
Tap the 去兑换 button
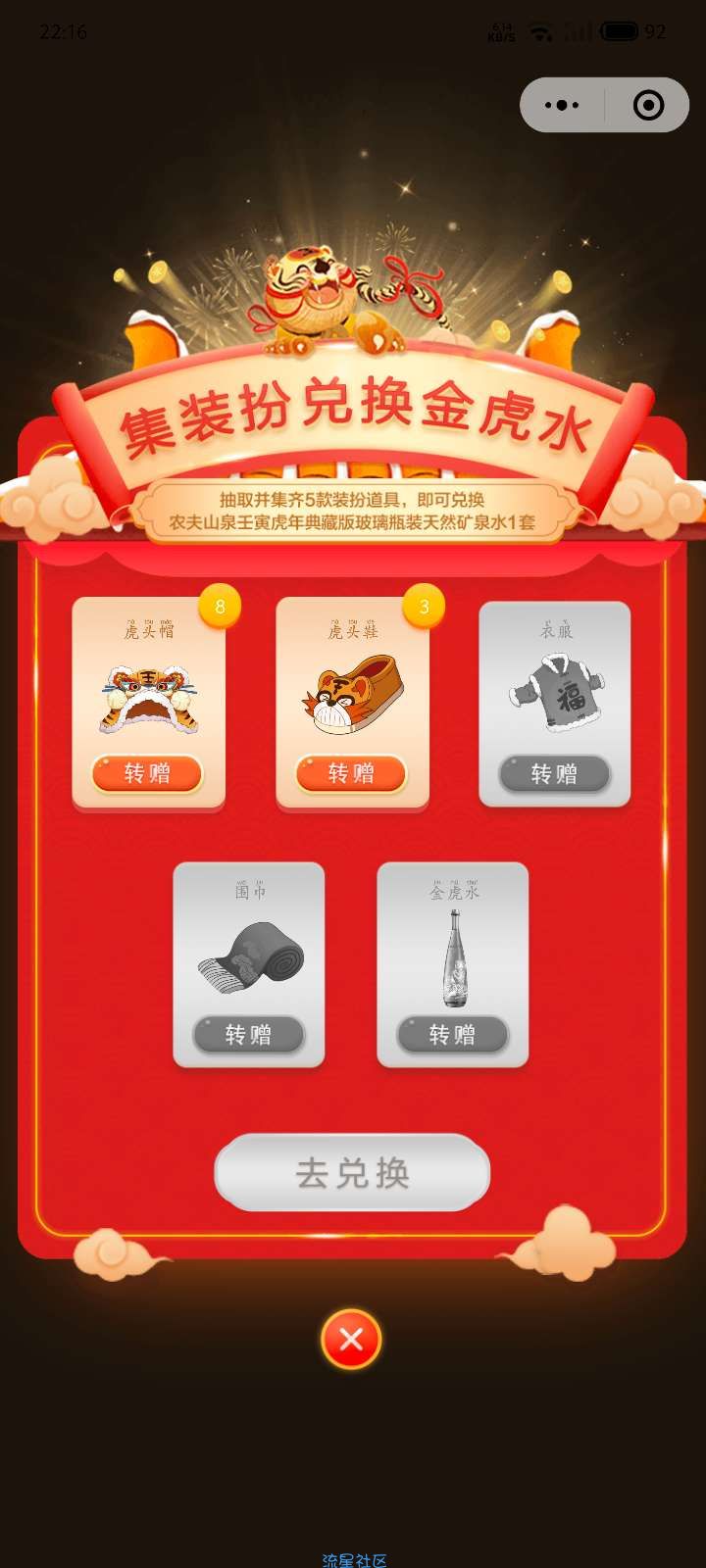352,1173
